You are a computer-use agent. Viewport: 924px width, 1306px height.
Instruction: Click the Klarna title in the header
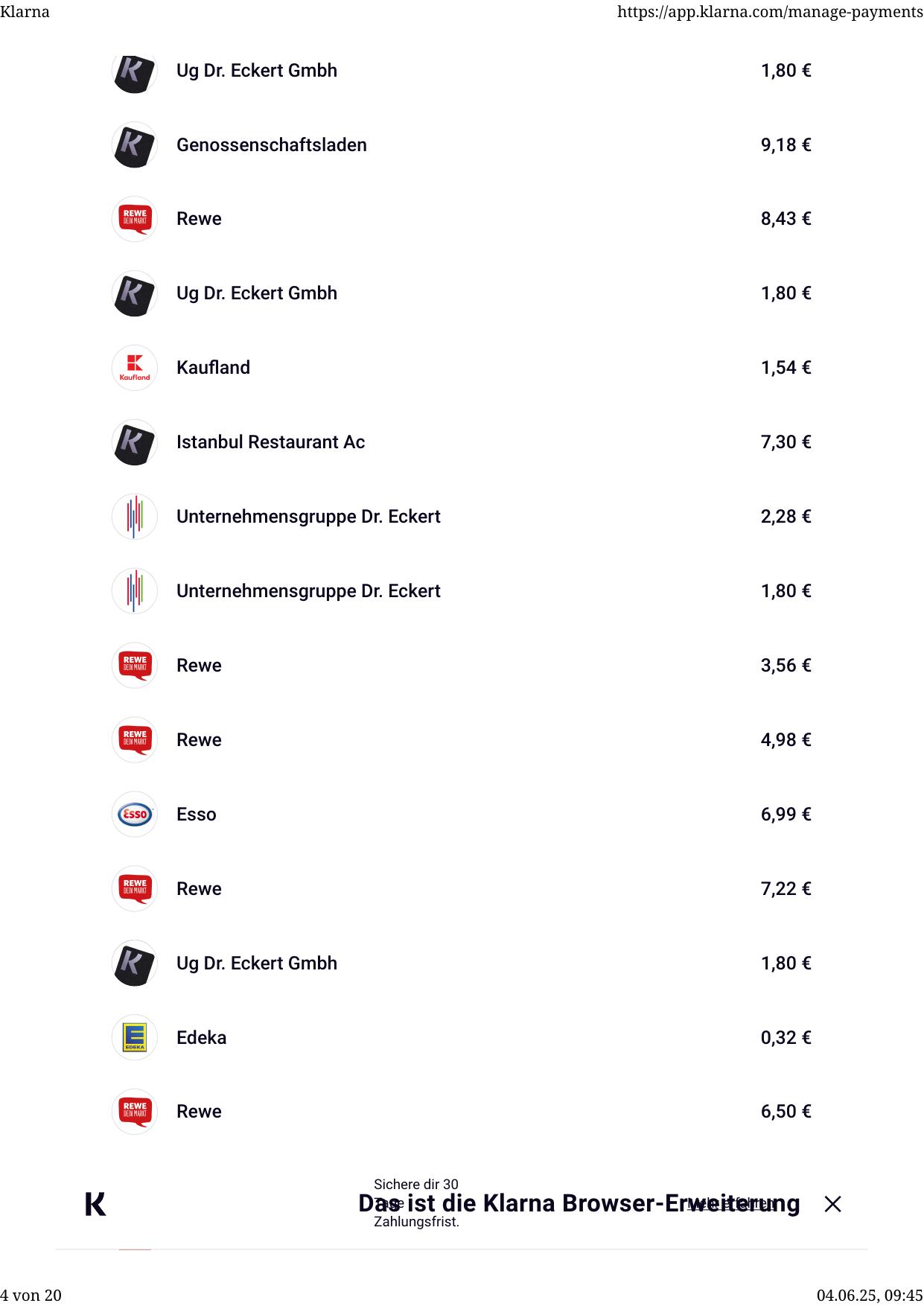coord(25,12)
